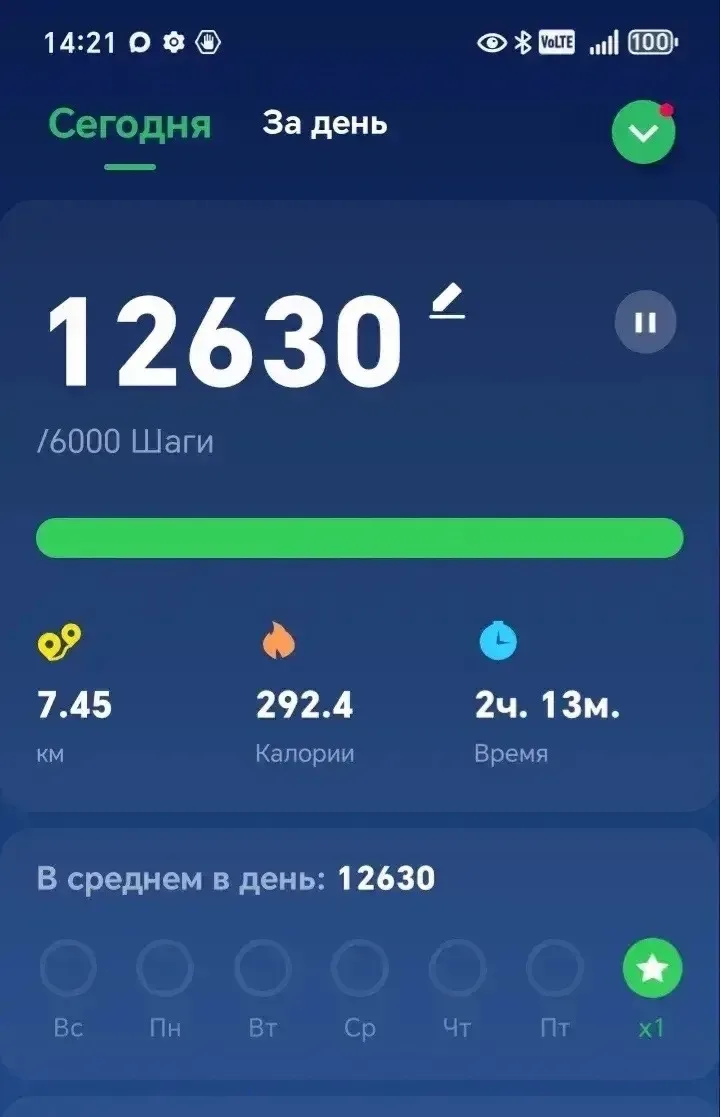Select the Чт day circle
Image resolution: width=720 pixels, height=1117 pixels.
(457, 968)
